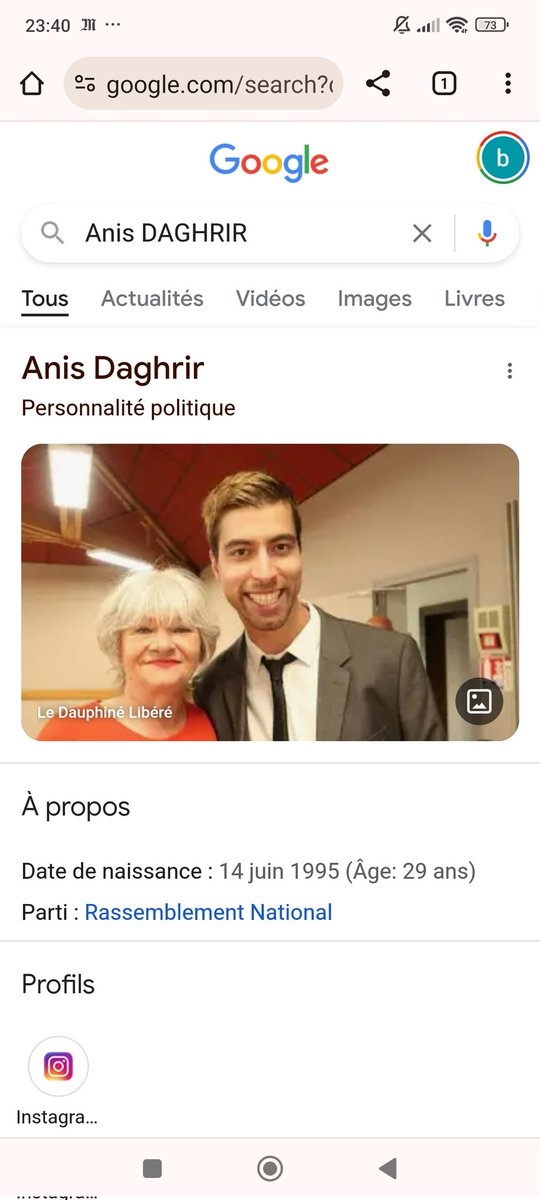The height and width of the screenshot is (1200, 540).
Task: Open the Le Dauphiné Libéré photo
Action: (270, 592)
